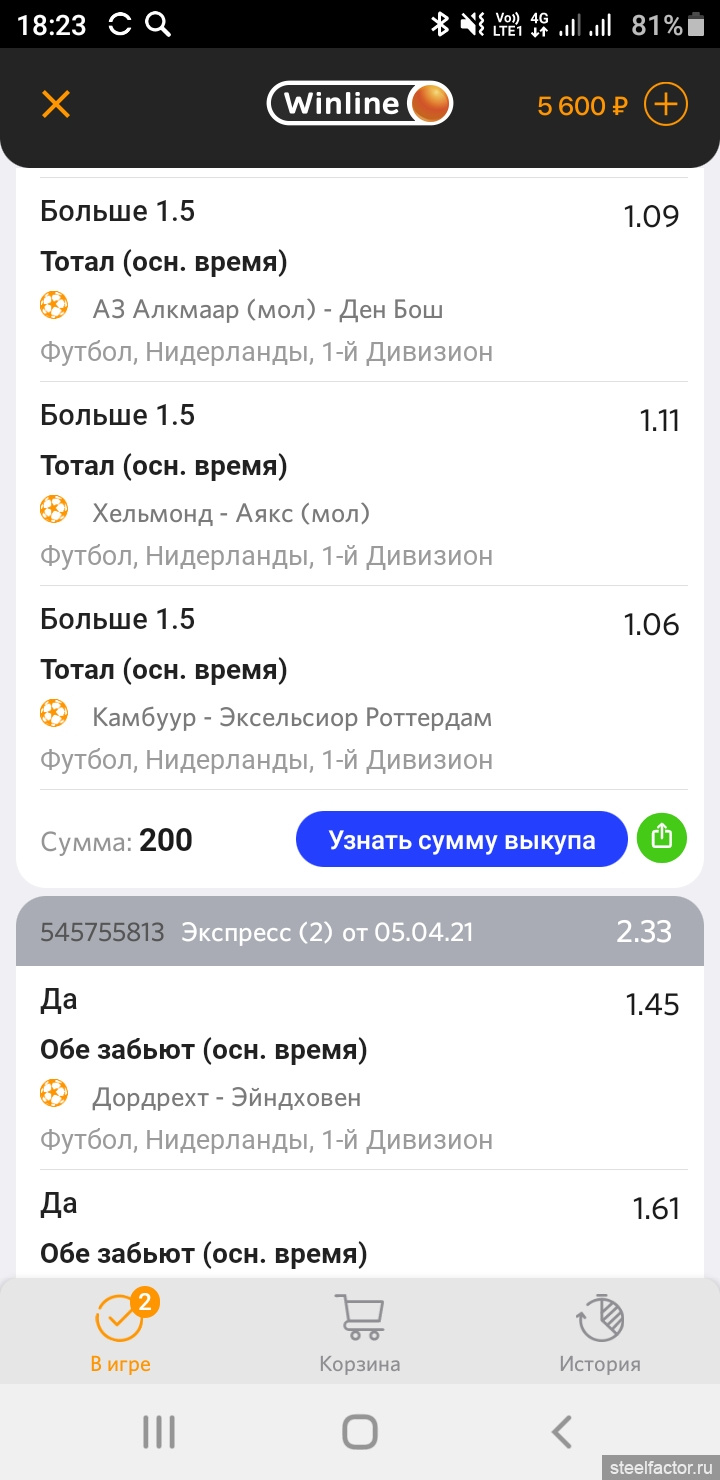Open АЗ Алкмаар (мол) - Ден Бош match
The width and height of the screenshot is (720, 1480).
pyautogui.click(x=267, y=309)
